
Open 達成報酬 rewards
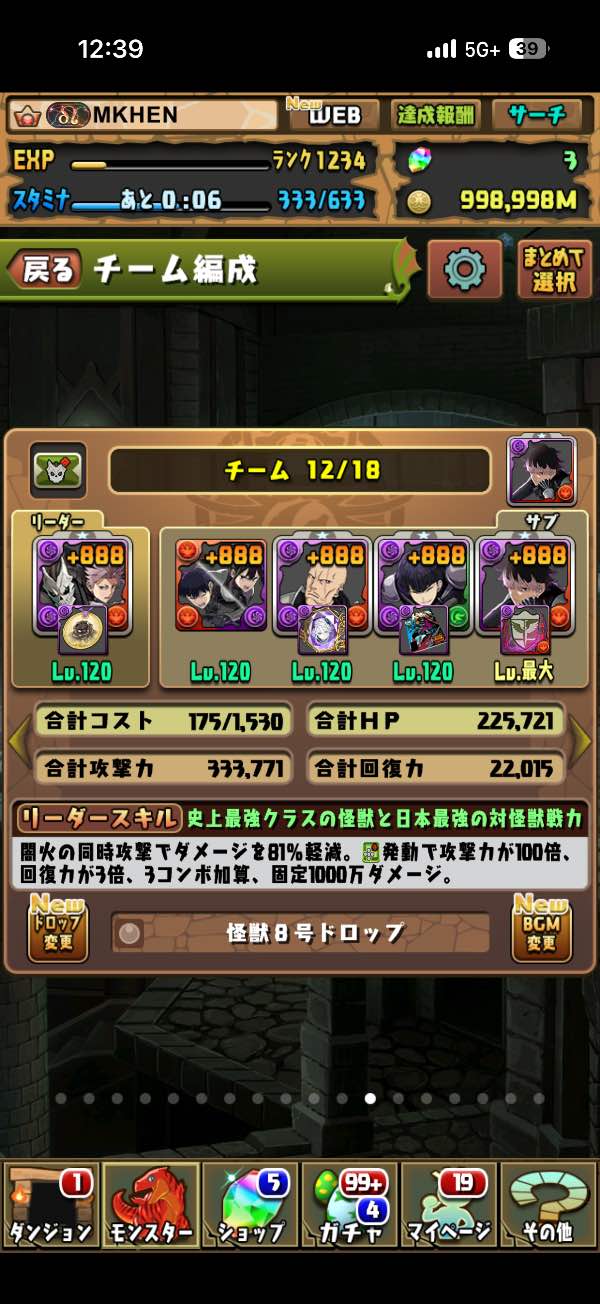click(435, 115)
